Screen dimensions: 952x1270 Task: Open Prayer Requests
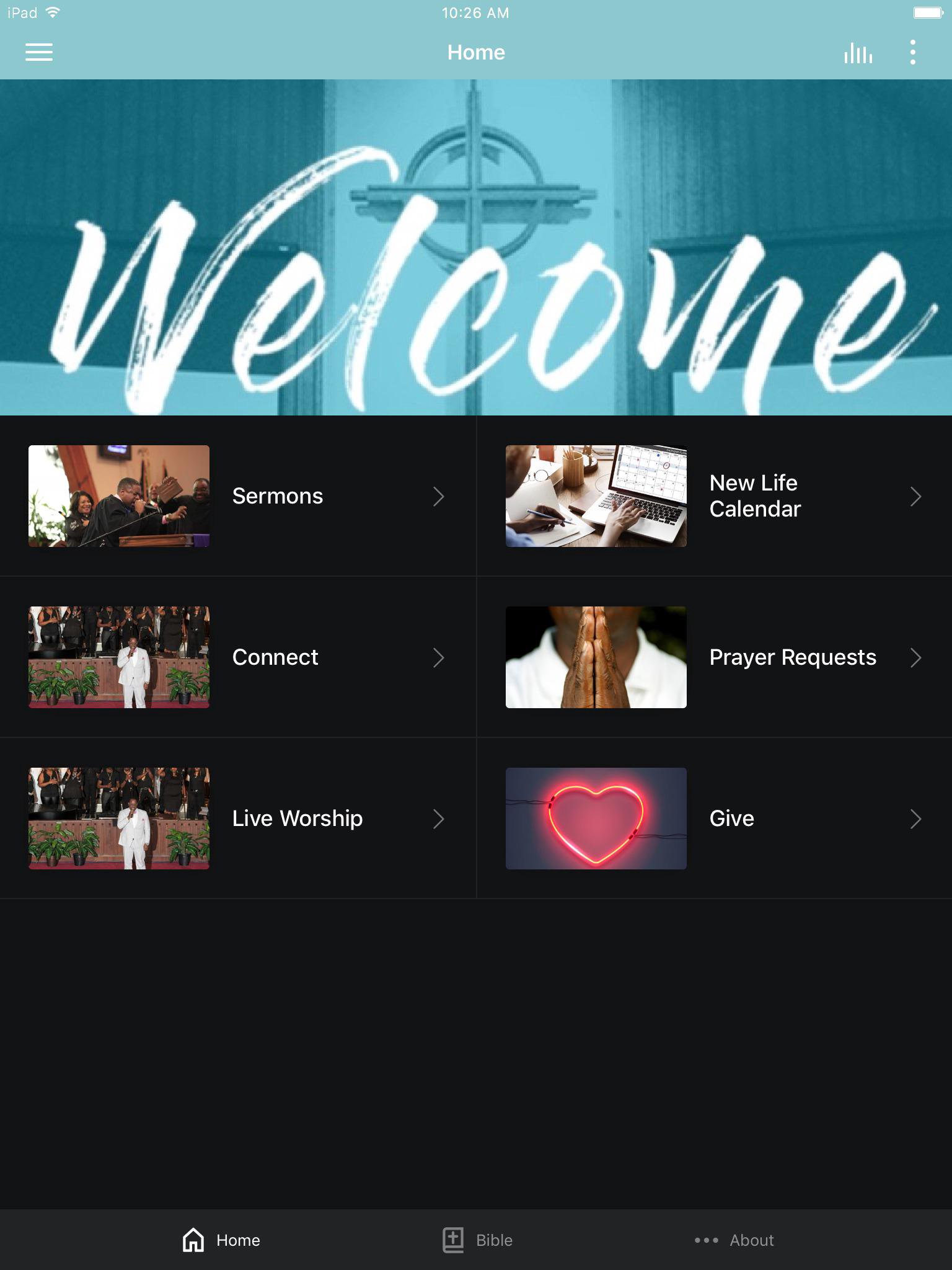tap(714, 657)
